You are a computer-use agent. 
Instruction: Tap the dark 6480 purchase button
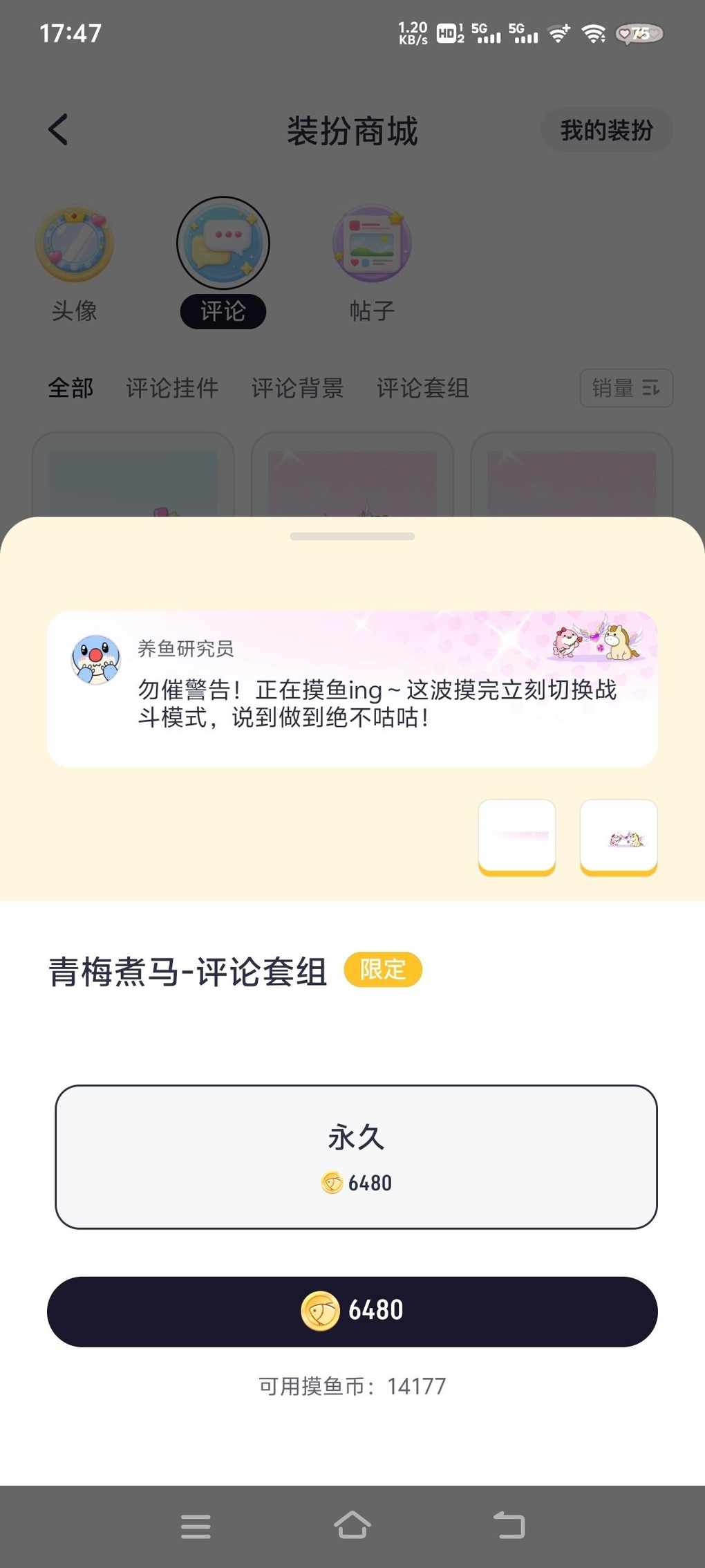coord(352,1311)
